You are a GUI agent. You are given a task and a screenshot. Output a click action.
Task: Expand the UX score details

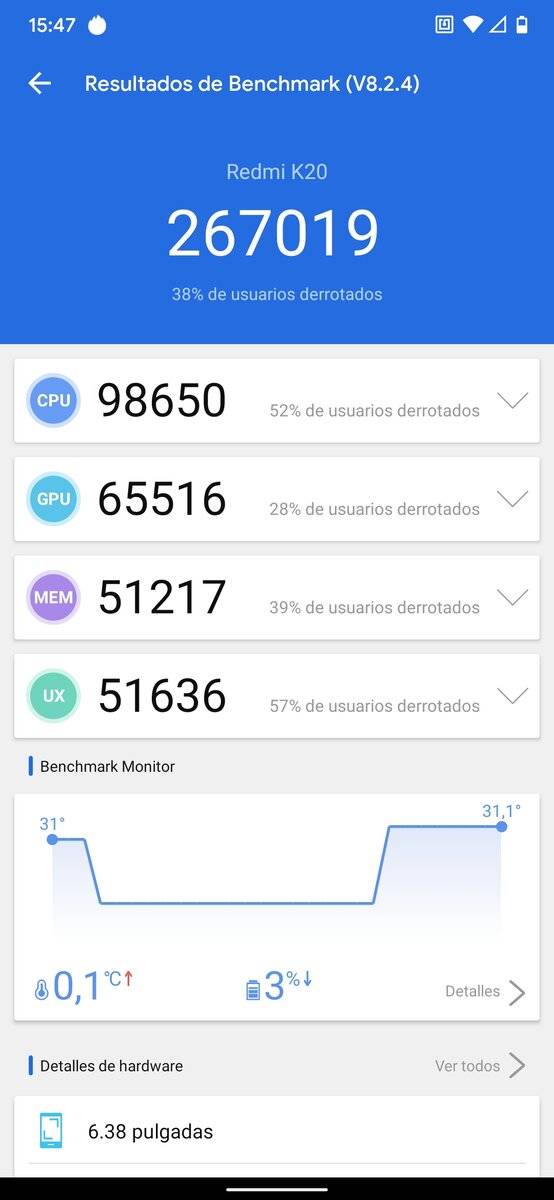[512, 696]
